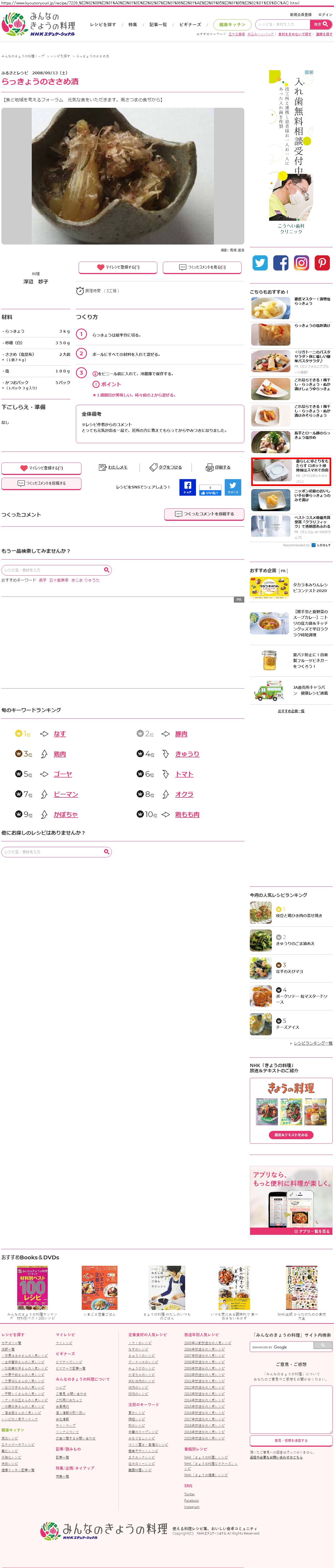This screenshot has width=334, height=1568.
Task: Open 記事一覧 in the top menu
Action: click(158, 25)
